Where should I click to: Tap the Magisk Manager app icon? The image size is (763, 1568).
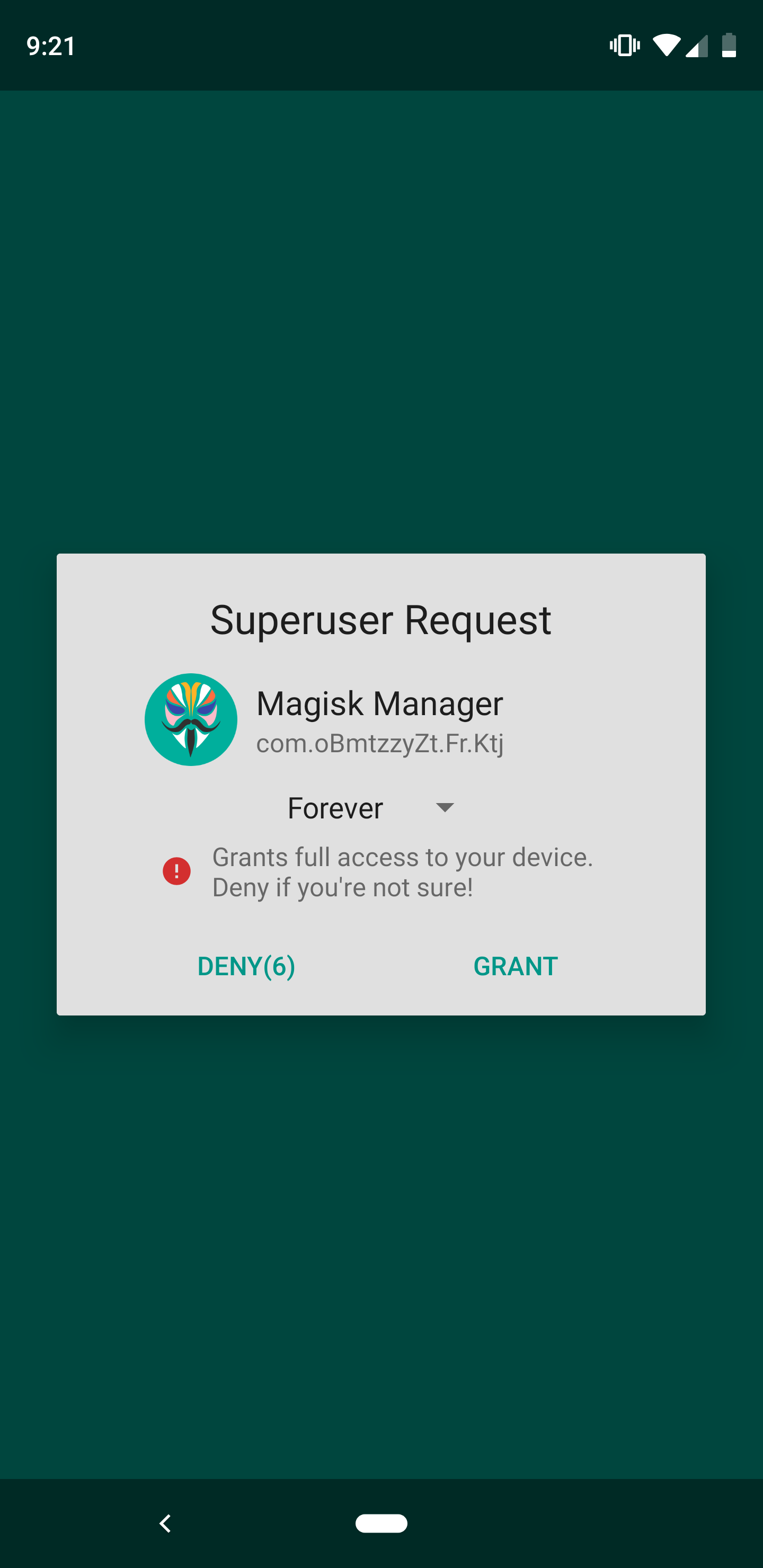[x=191, y=719]
